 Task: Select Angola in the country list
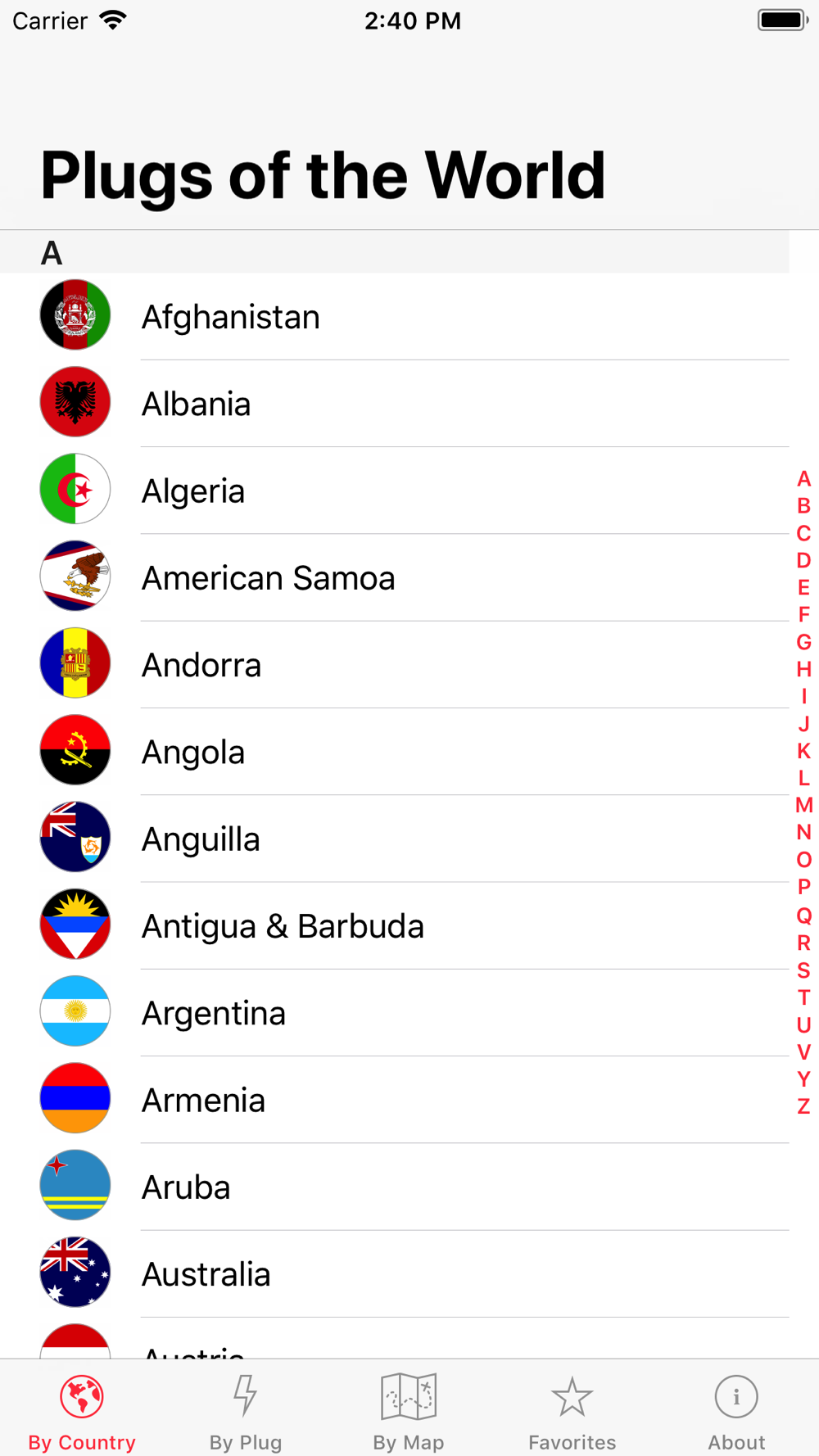(395, 751)
